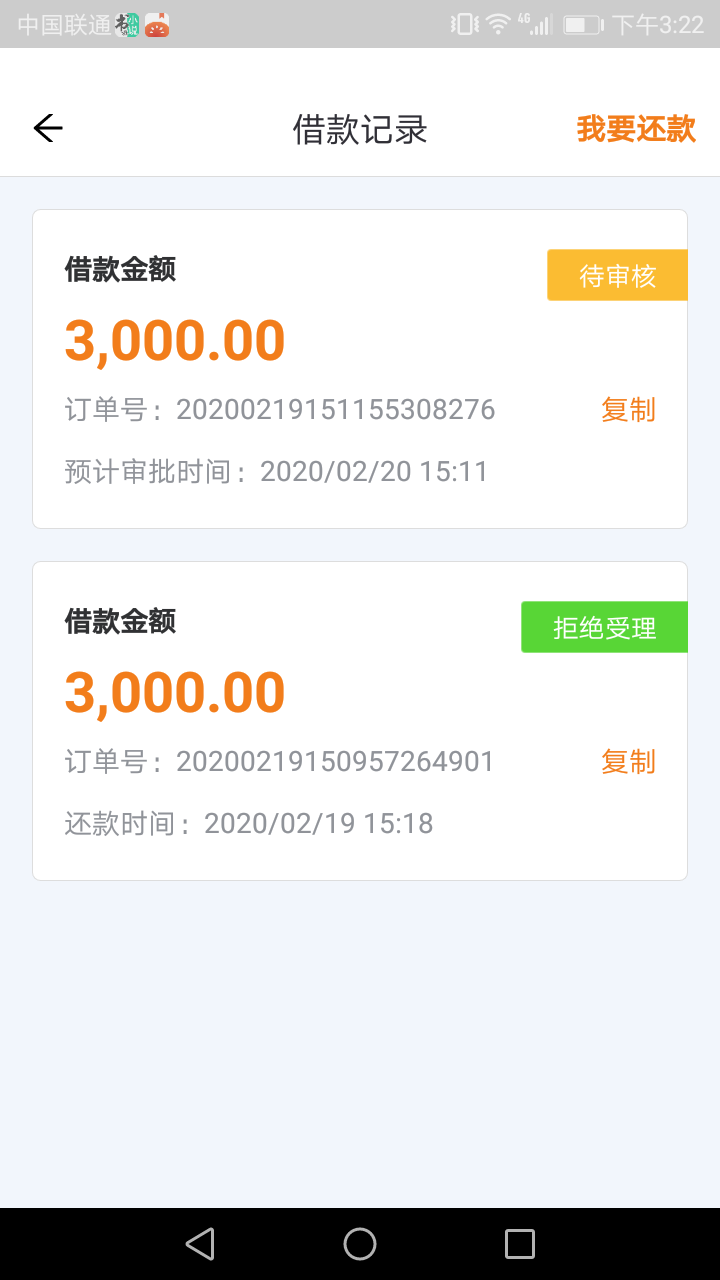
Task: Tap 我要还款 to repay the loan
Action: pyautogui.click(x=636, y=129)
